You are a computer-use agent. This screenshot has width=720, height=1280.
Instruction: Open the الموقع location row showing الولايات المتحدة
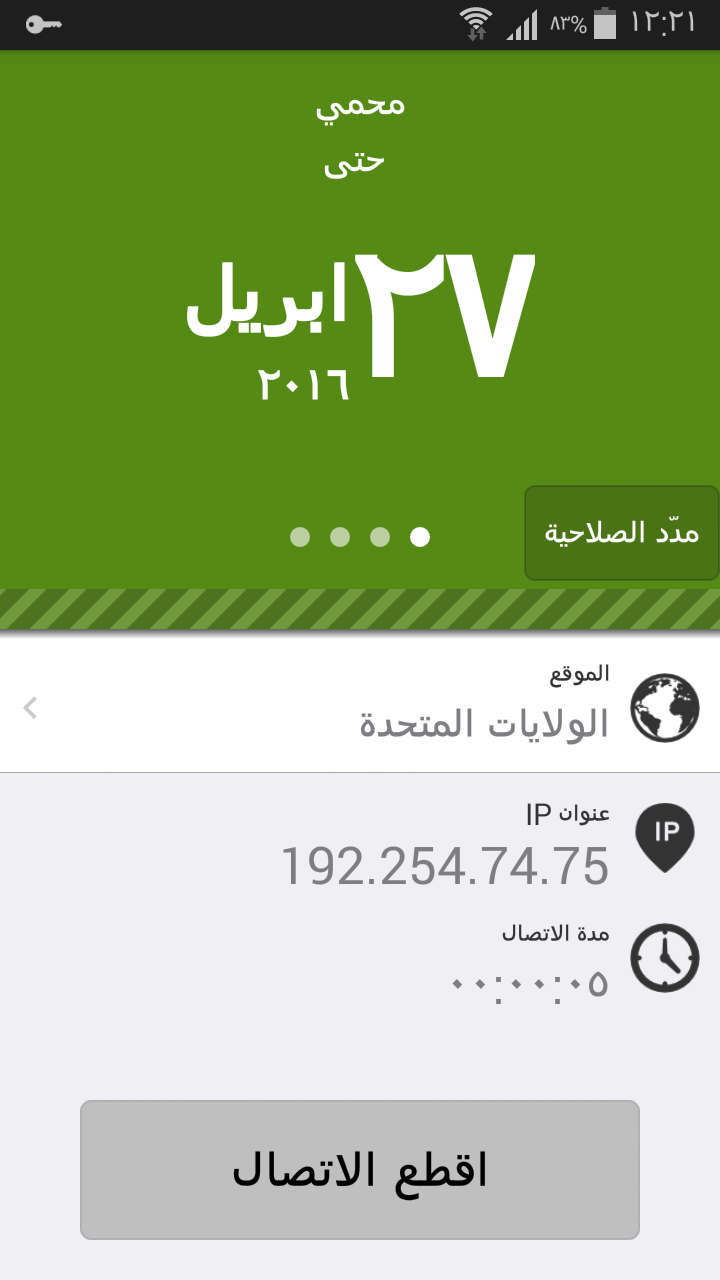coord(360,708)
